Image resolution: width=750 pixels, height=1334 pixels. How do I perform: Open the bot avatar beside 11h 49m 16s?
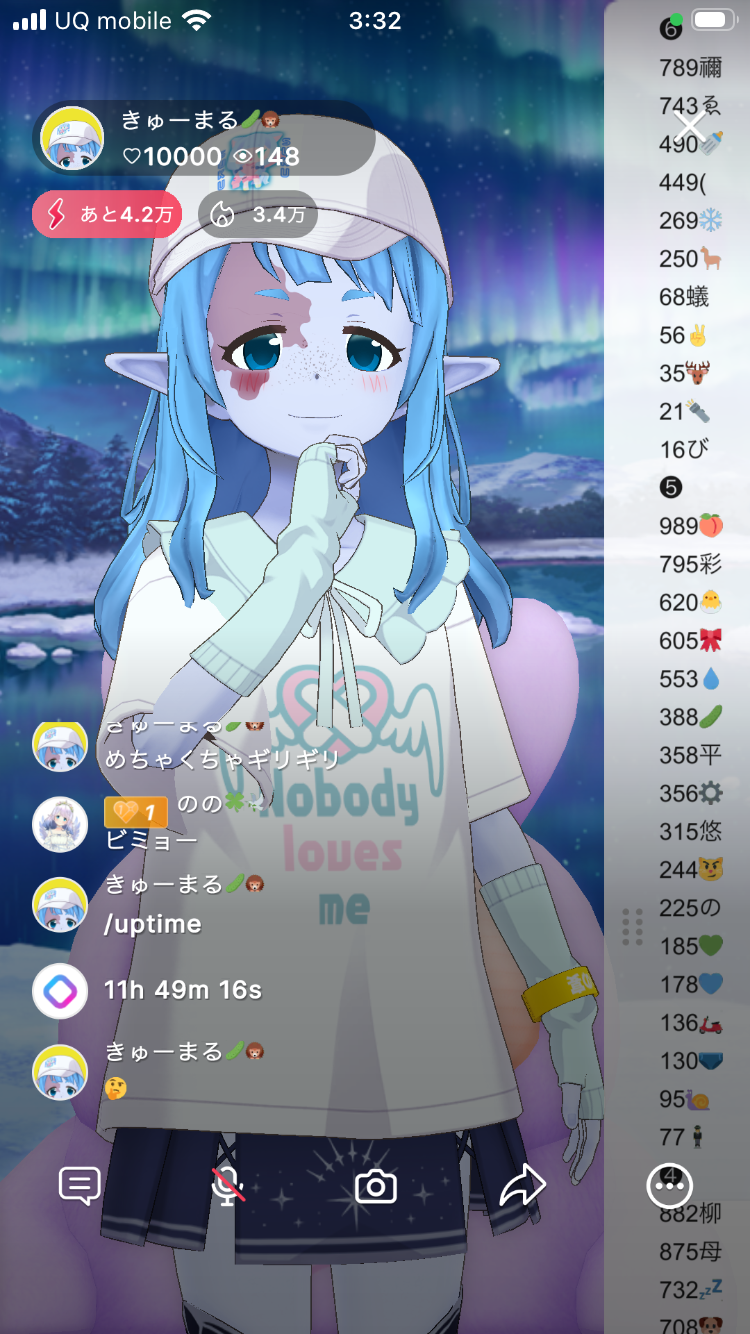coord(60,990)
